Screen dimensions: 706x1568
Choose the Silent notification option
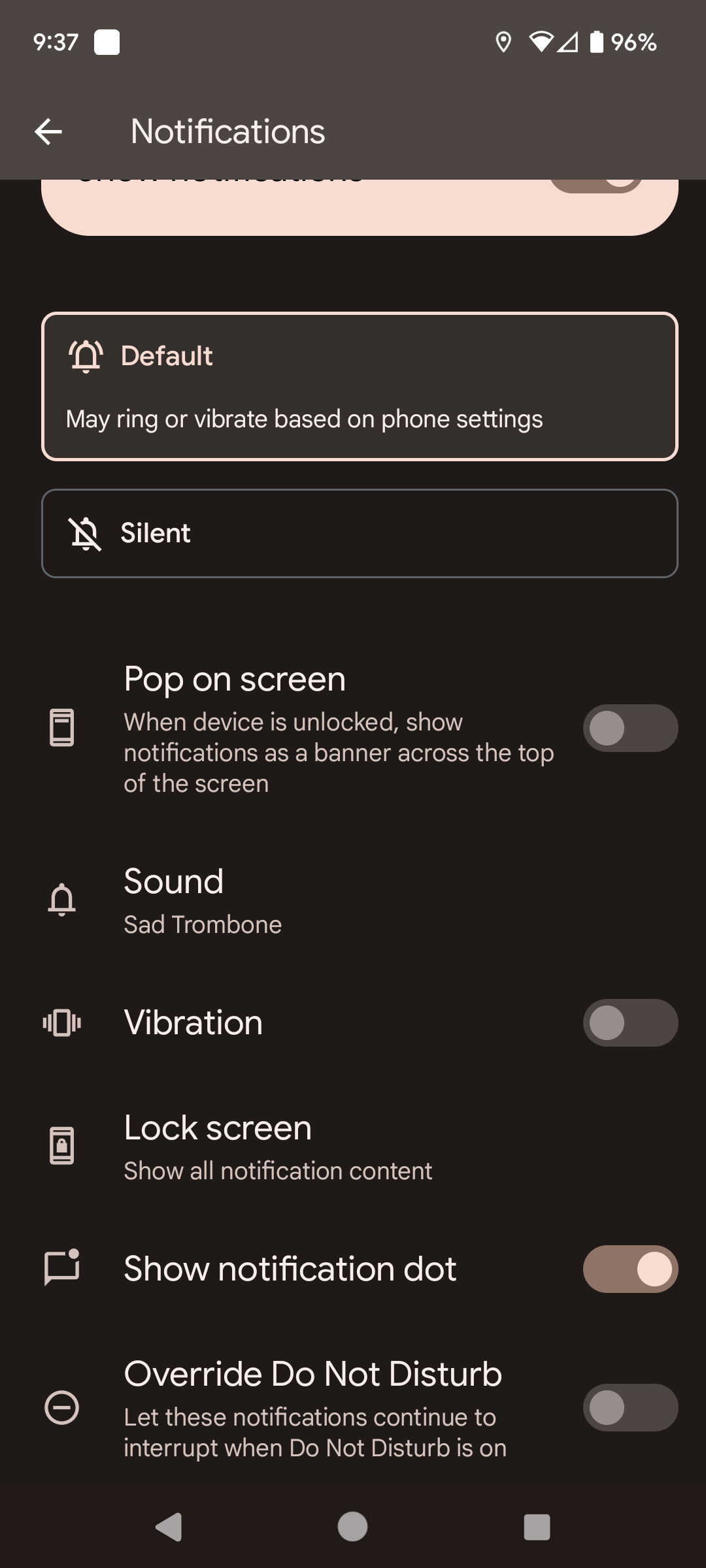[x=359, y=532]
